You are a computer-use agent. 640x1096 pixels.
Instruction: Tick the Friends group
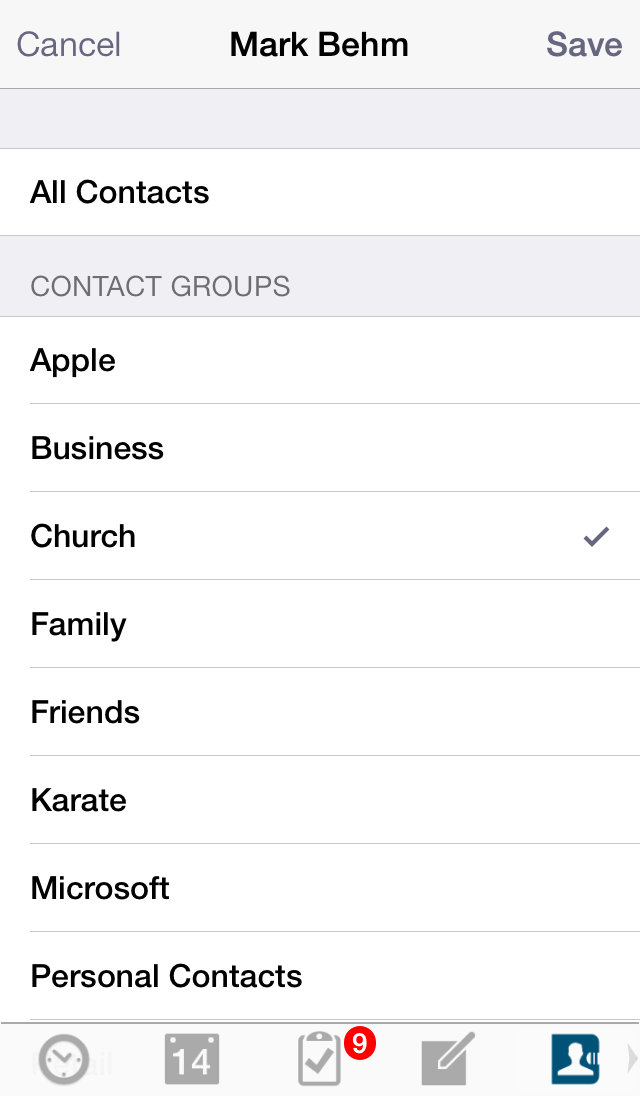coord(320,712)
